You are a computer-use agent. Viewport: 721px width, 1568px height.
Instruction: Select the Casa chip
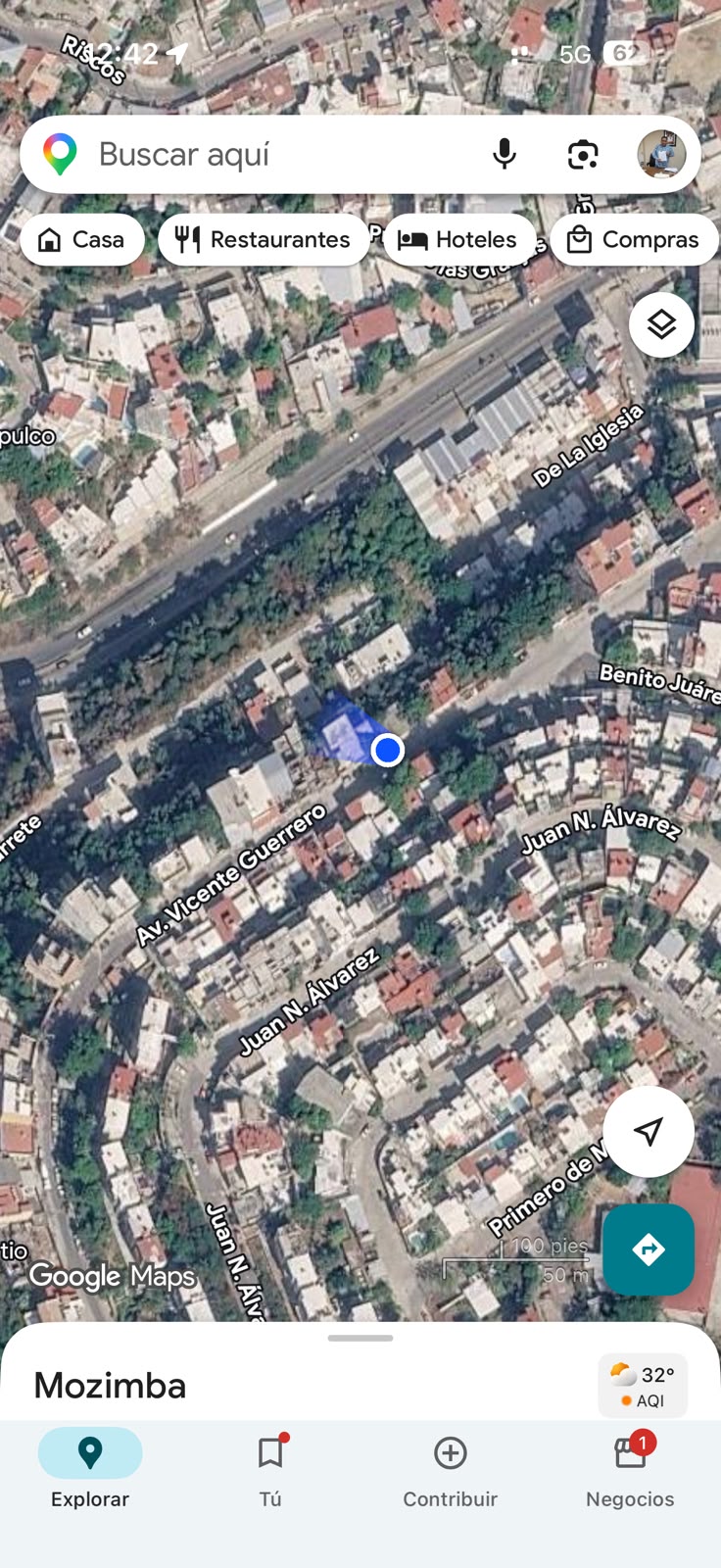pos(82,240)
